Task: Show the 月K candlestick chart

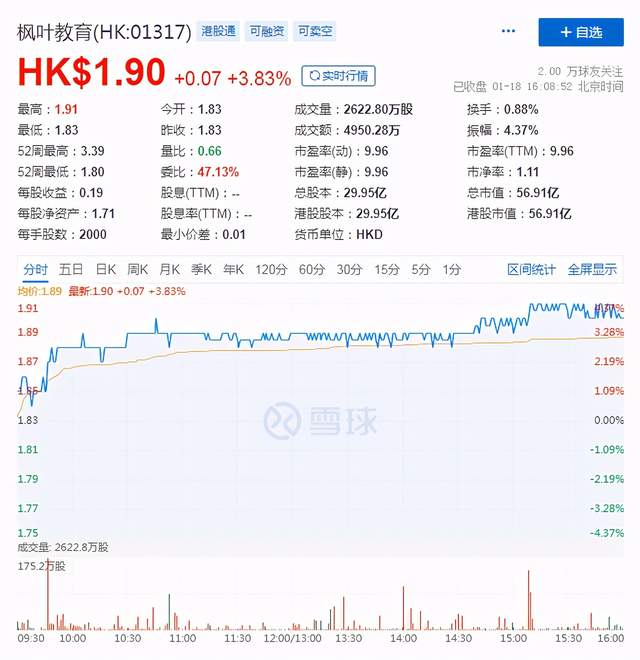Action: tap(169, 269)
